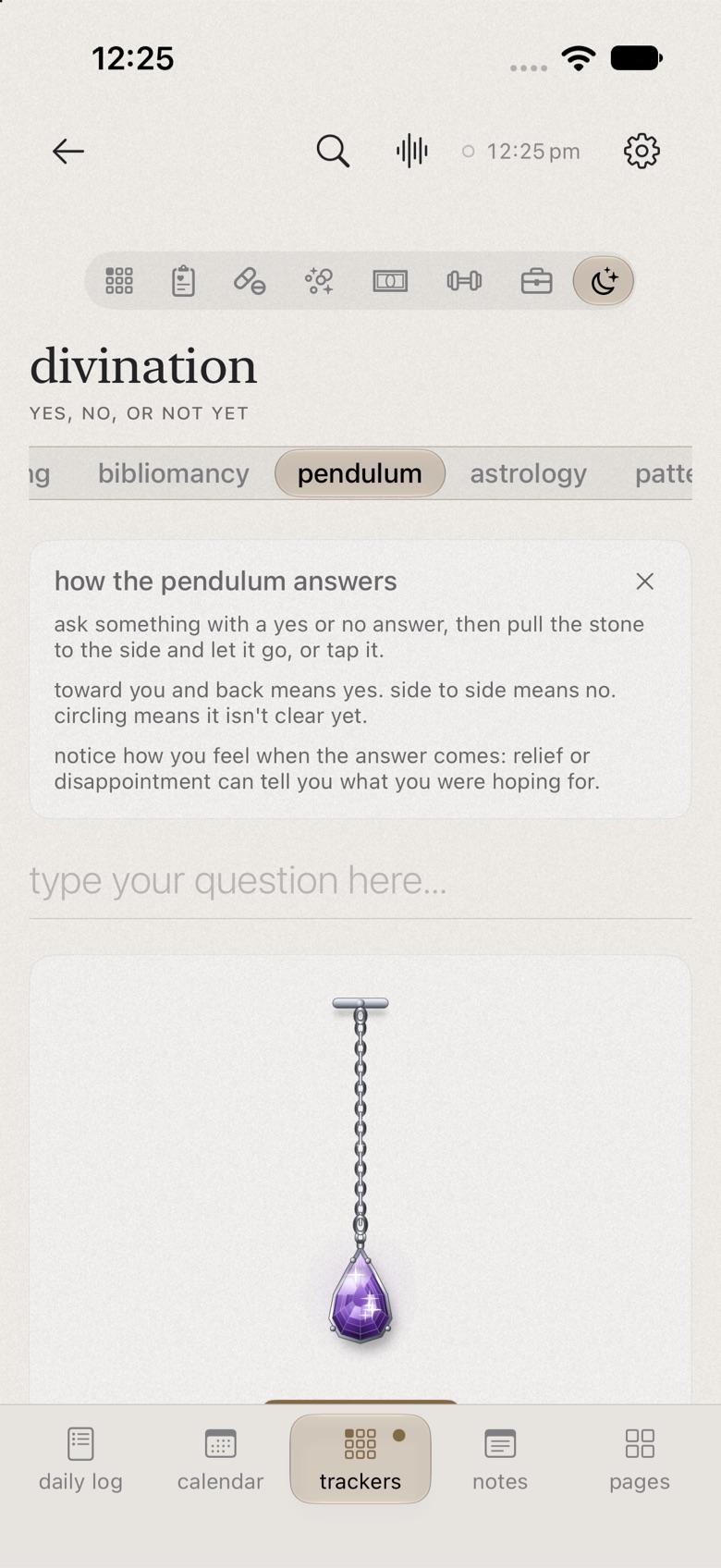This screenshot has height=1568, width=721.
Task: Open the notes tab
Action: point(500,1460)
